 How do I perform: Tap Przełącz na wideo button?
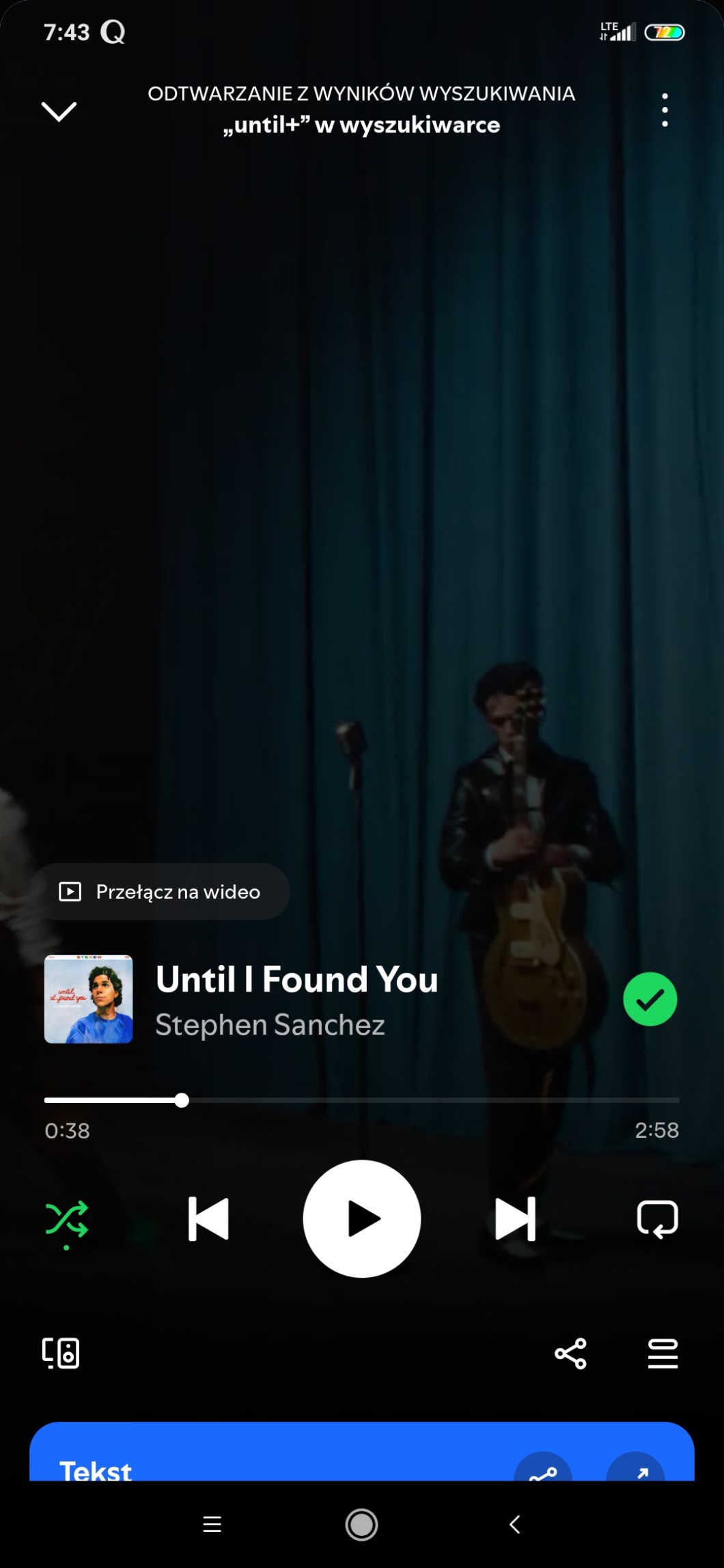(161, 892)
